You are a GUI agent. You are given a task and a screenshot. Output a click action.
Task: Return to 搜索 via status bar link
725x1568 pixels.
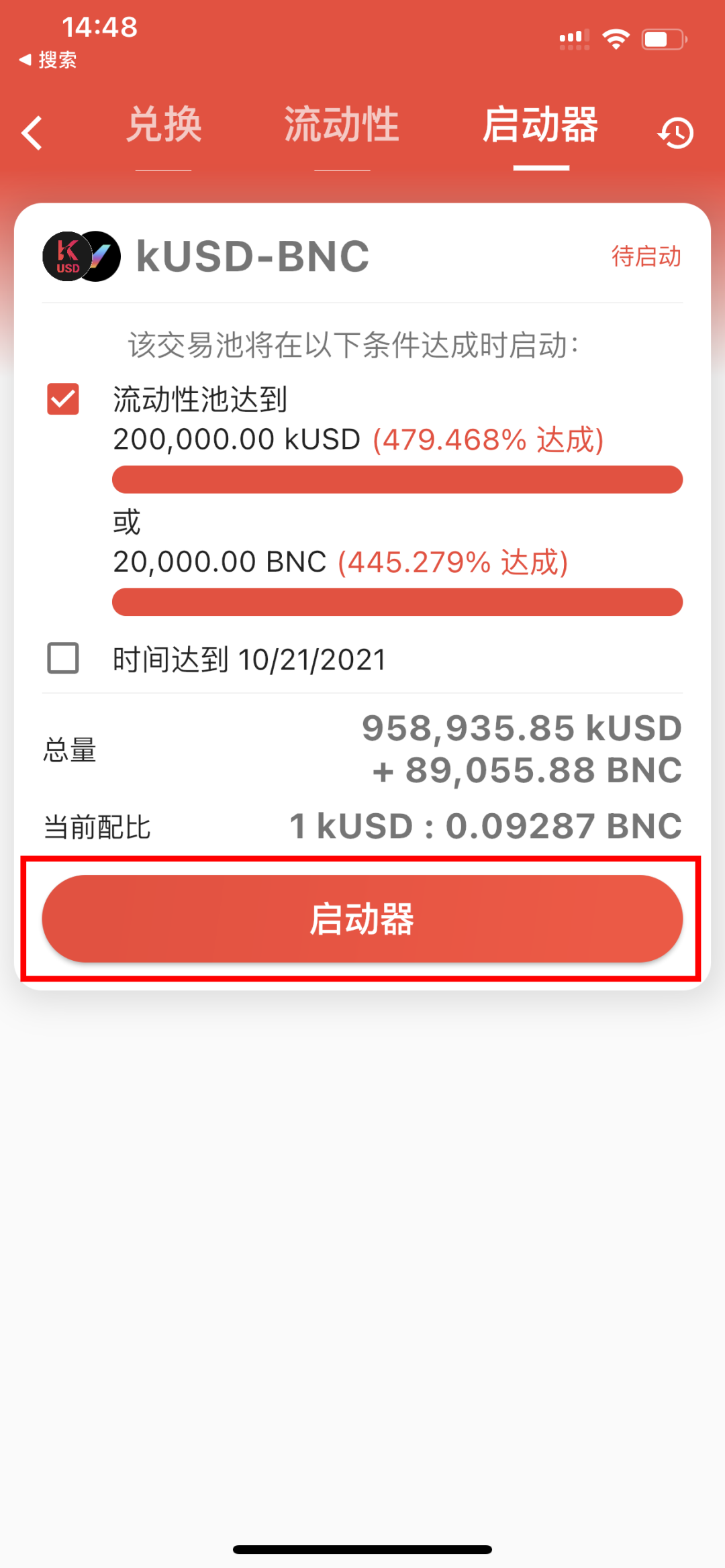coord(48,60)
